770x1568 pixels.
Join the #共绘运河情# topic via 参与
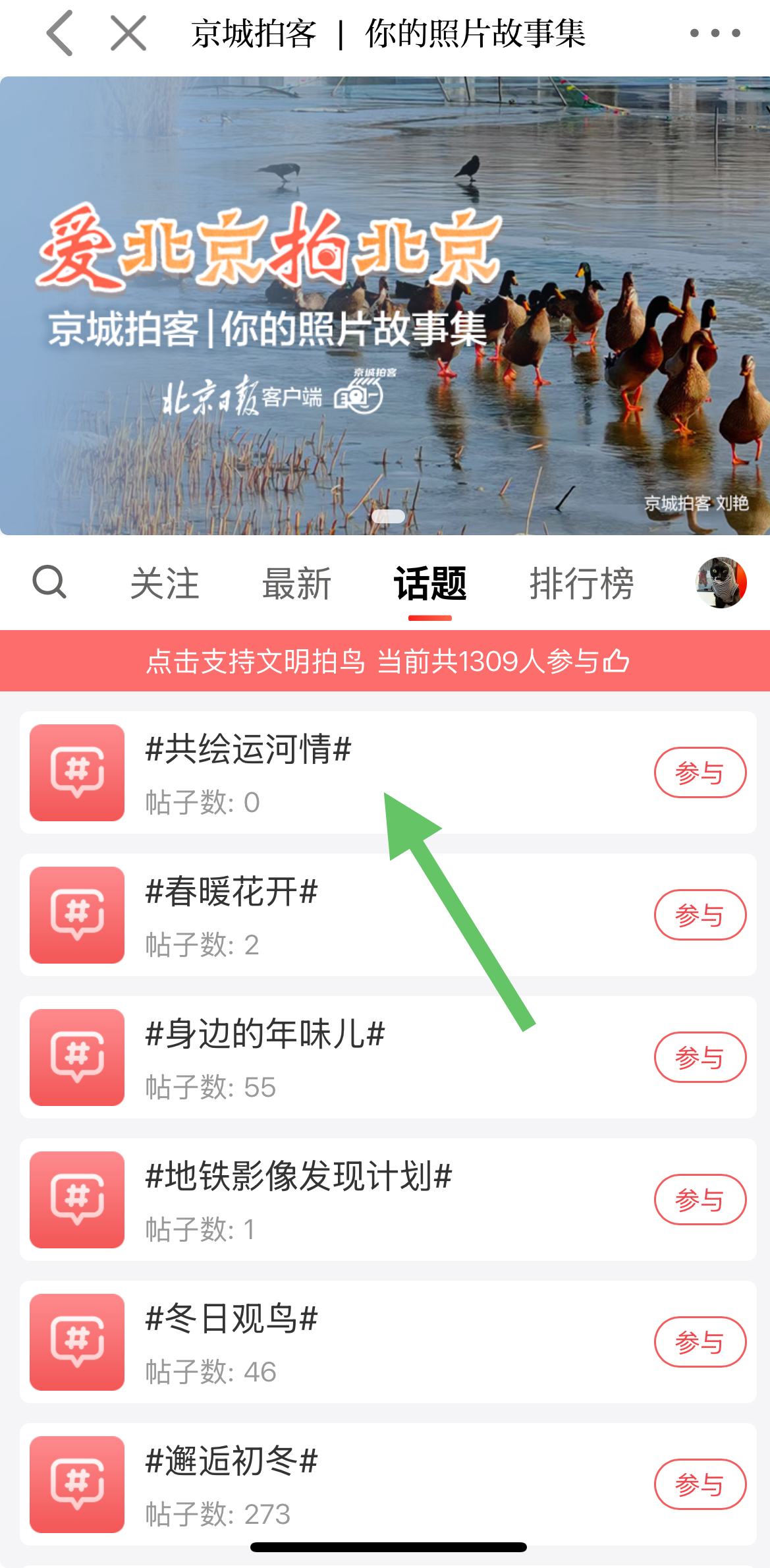coord(700,772)
